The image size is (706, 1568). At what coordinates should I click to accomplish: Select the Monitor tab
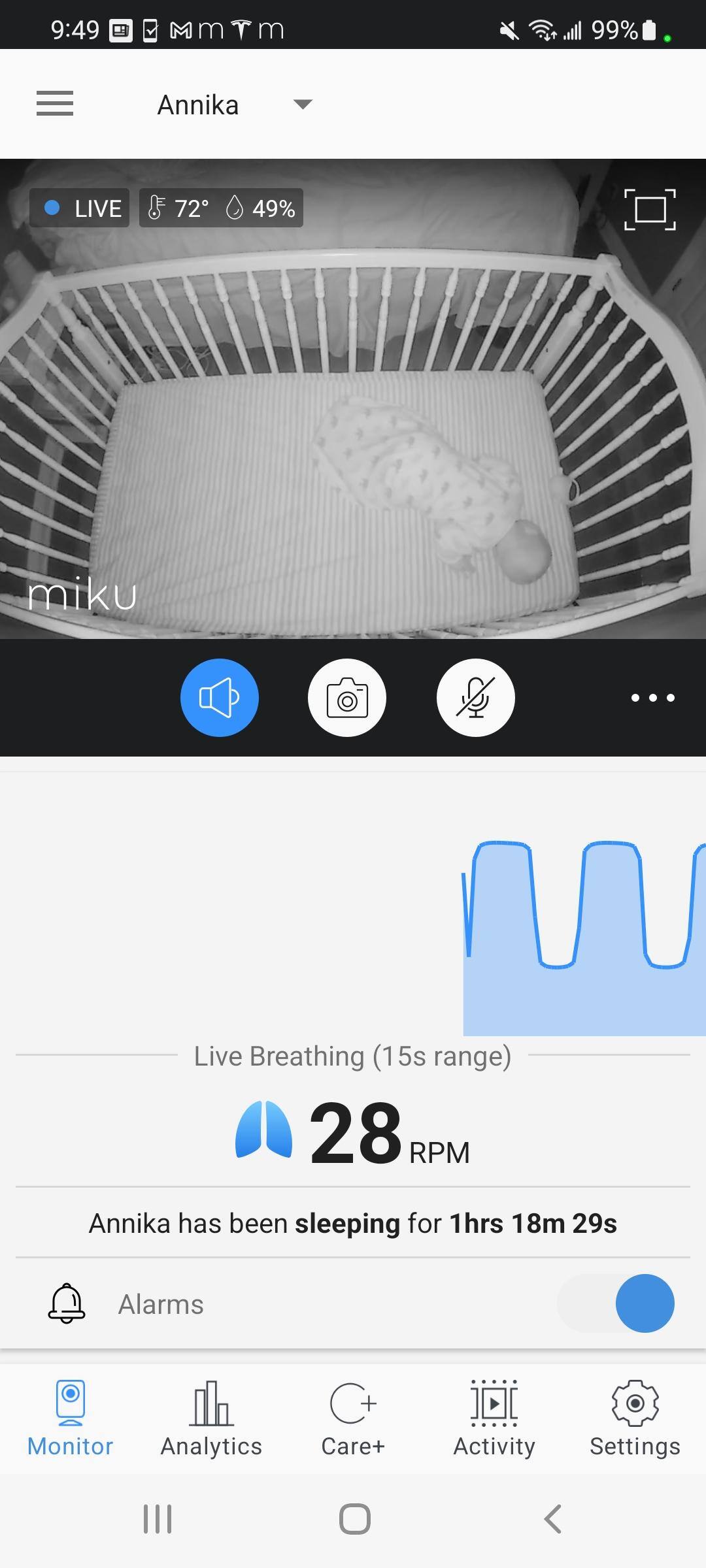[x=70, y=1418]
